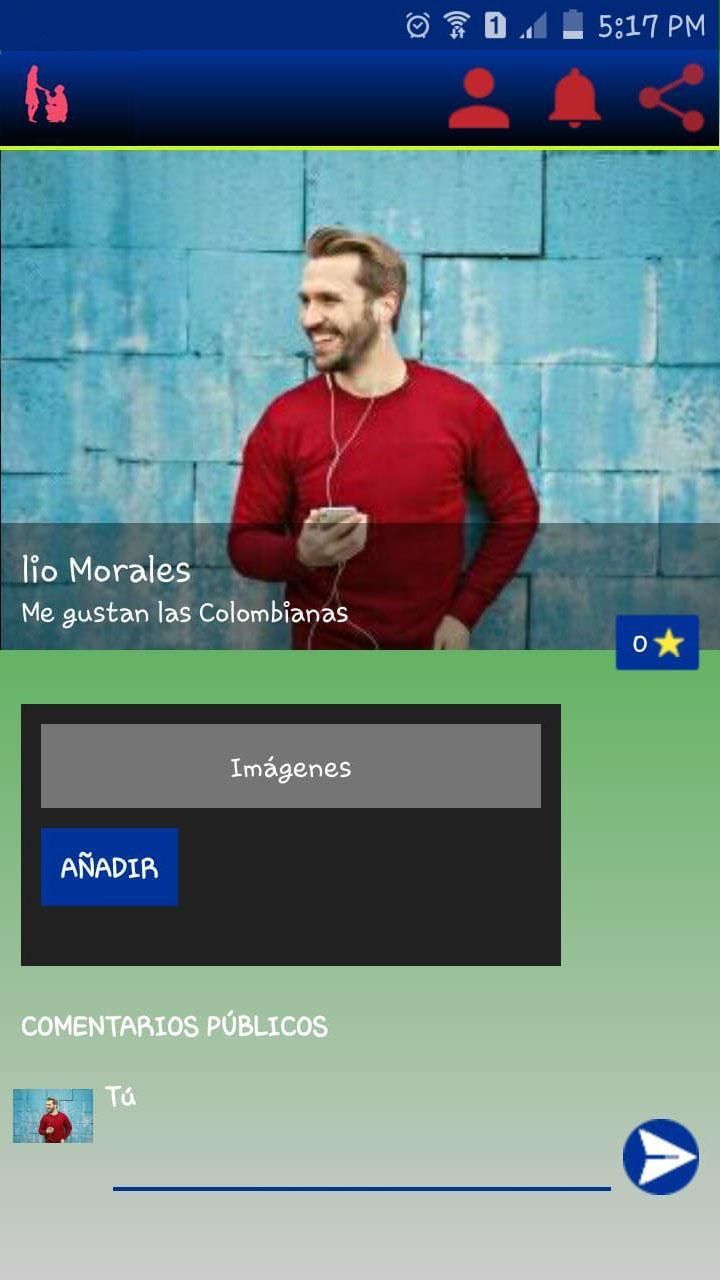The height and width of the screenshot is (1280, 720).
Task: Send the comment with the arrow button
Action: click(x=660, y=1157)
